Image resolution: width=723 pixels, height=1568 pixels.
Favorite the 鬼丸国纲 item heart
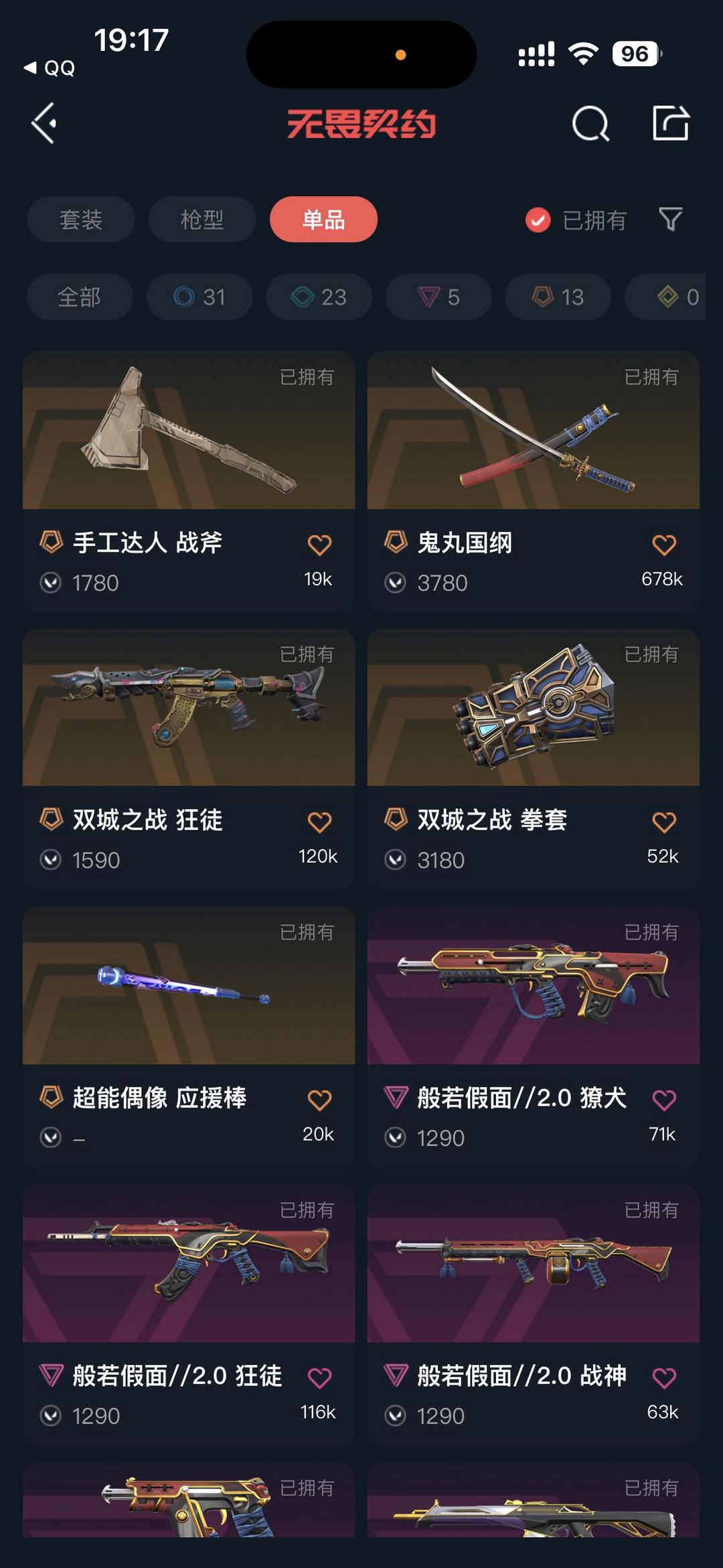[663, 545]
